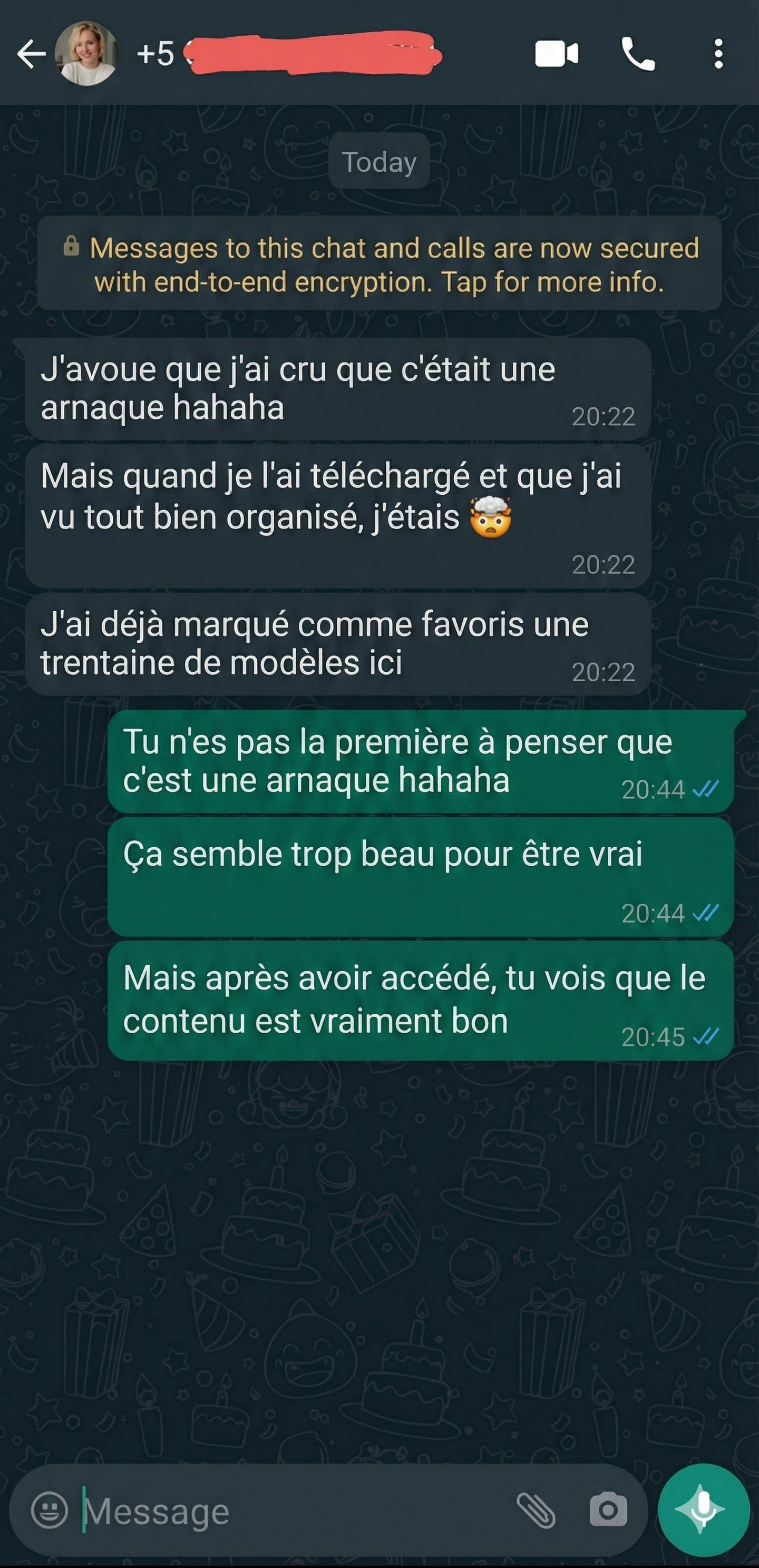Focus the Message text field
Viewport: 759px width, 1568px height.
(293, 1512)
